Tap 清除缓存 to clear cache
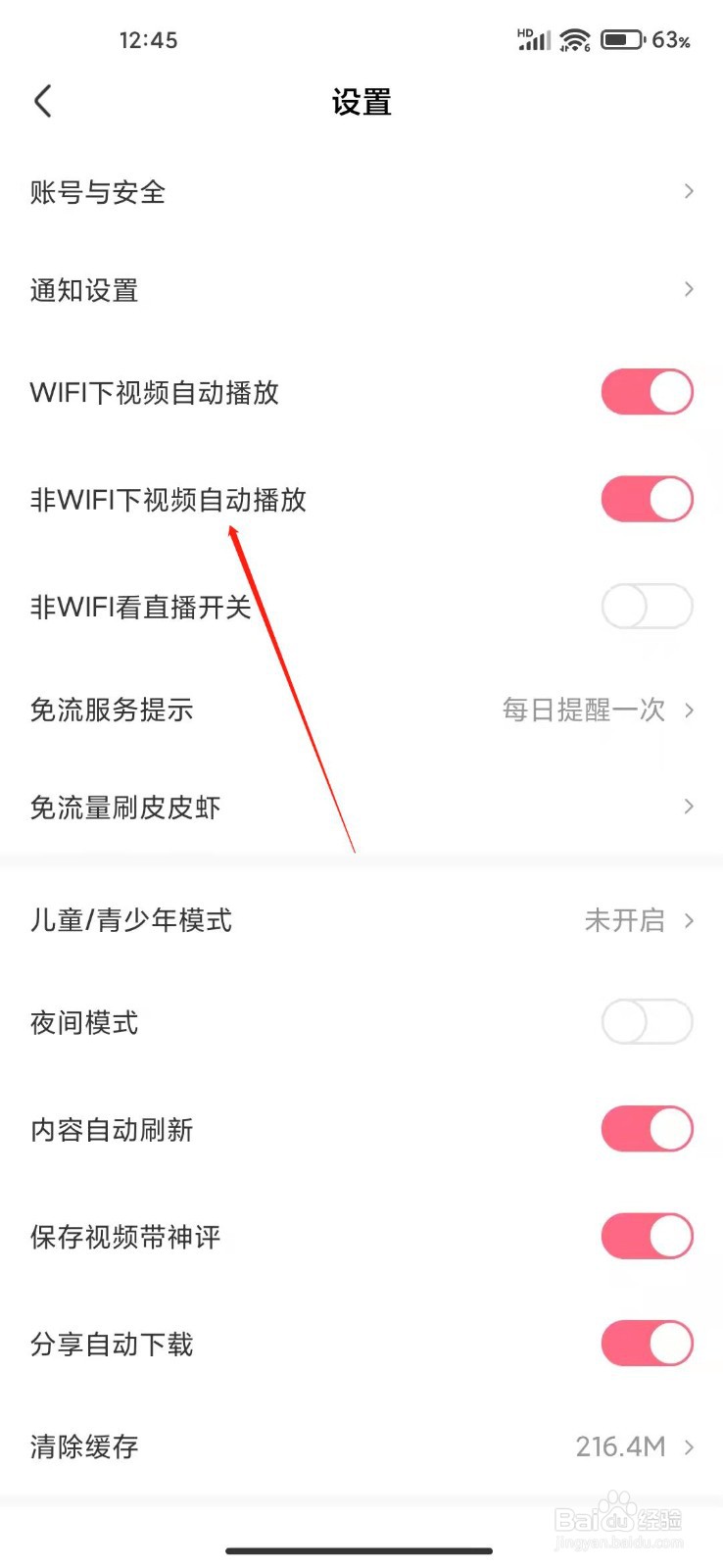 point(361,1446)
